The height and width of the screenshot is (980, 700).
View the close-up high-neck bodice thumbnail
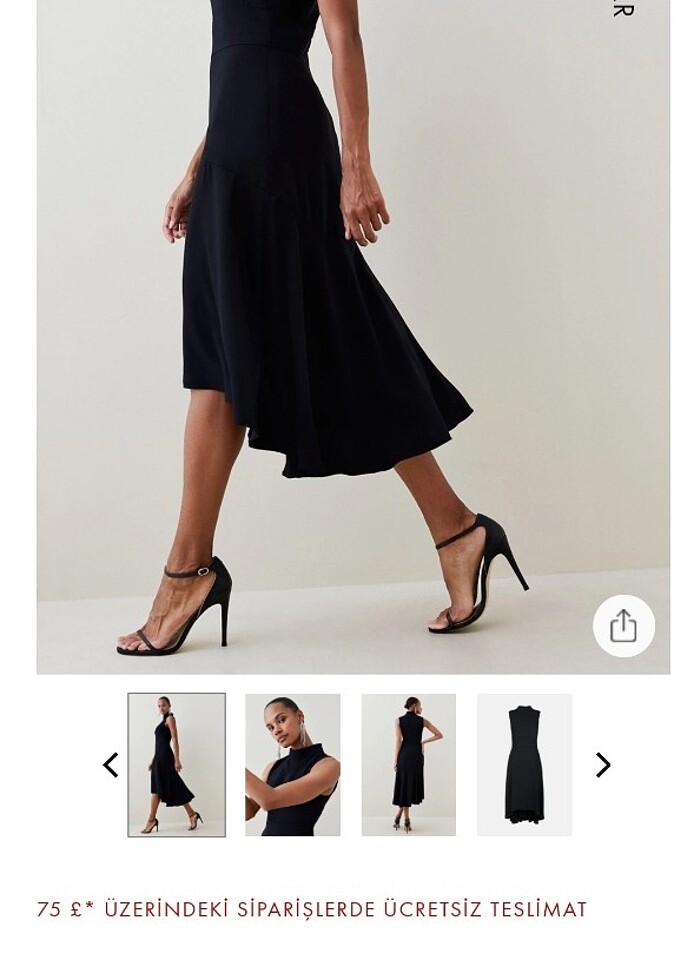pyautogui.click(x=293, y=765)
